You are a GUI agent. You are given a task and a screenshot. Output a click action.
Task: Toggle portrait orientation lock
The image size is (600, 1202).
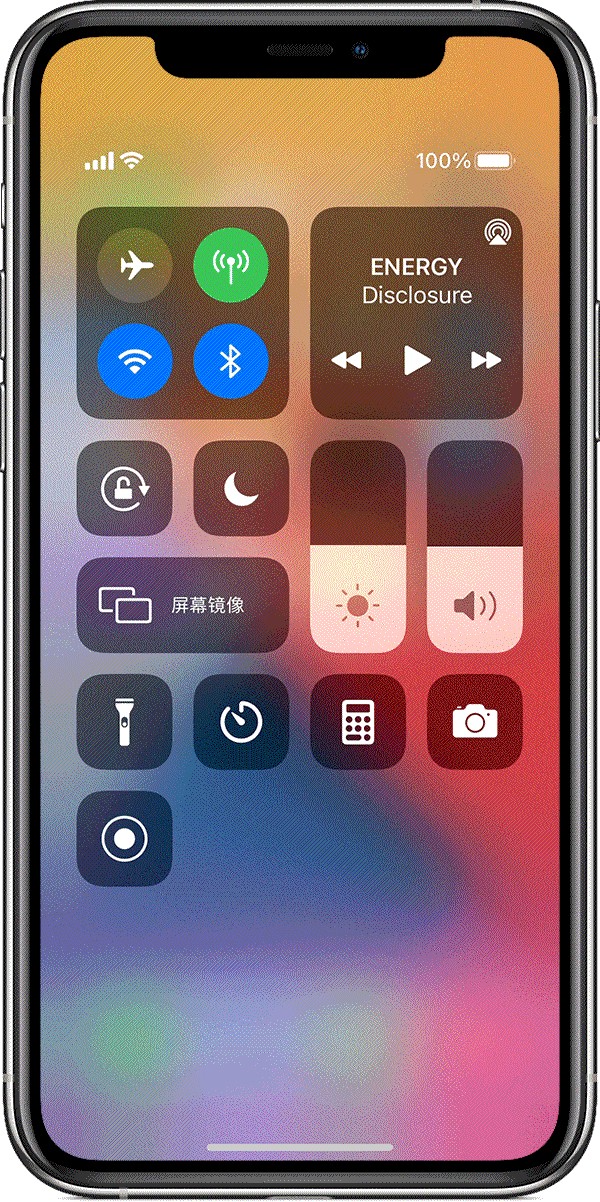coord(125,488)
